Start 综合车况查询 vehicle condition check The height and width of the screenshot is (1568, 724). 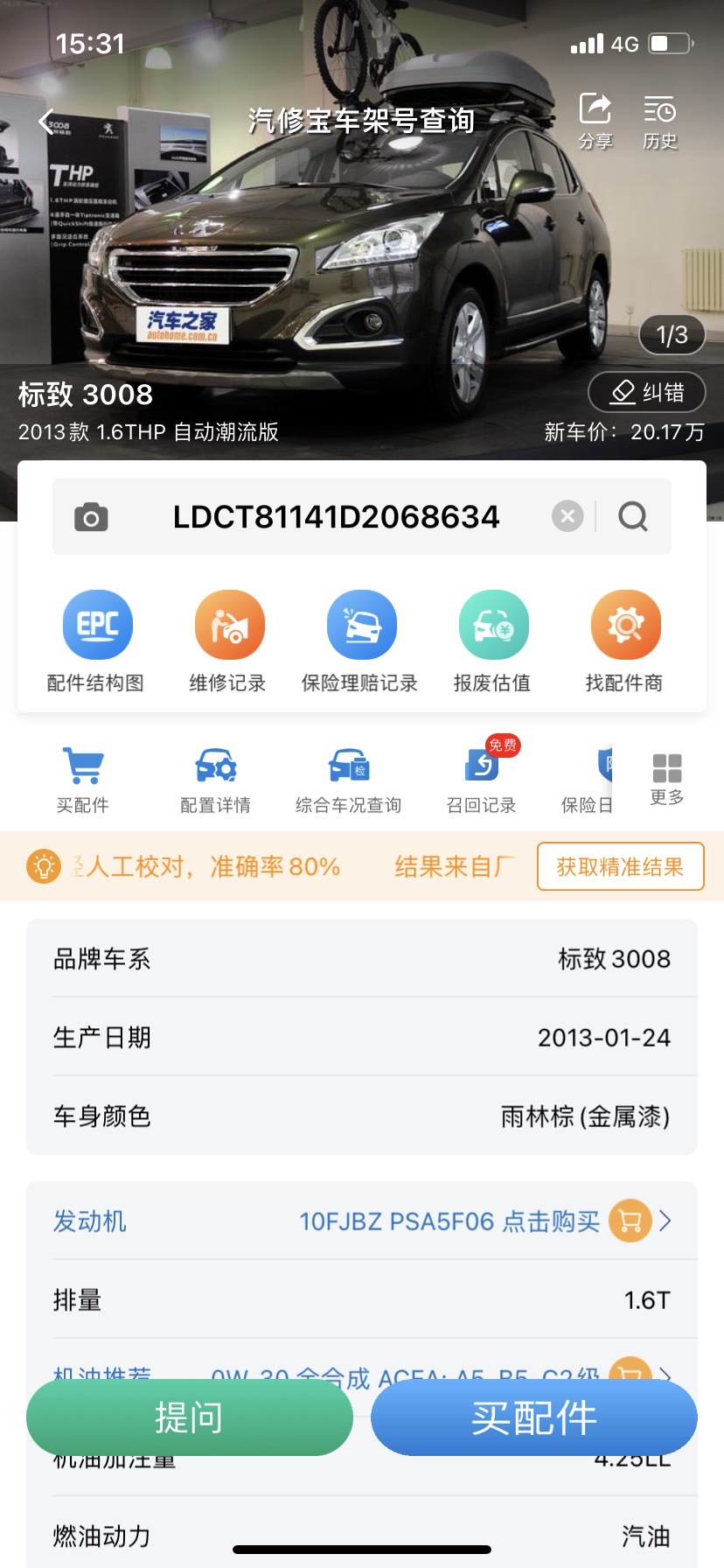coord(348,774)
